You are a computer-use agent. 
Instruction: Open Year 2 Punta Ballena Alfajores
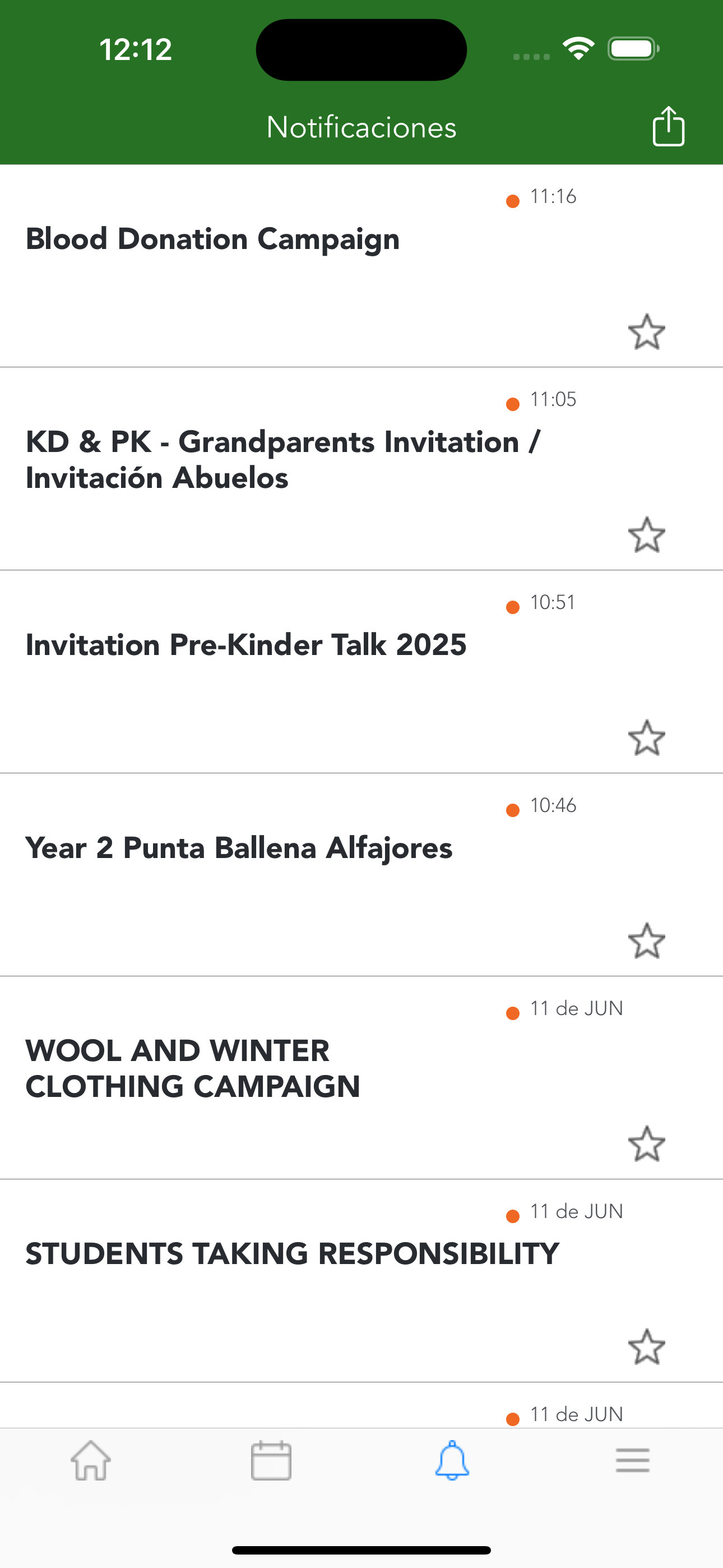[x=361, y=875]
